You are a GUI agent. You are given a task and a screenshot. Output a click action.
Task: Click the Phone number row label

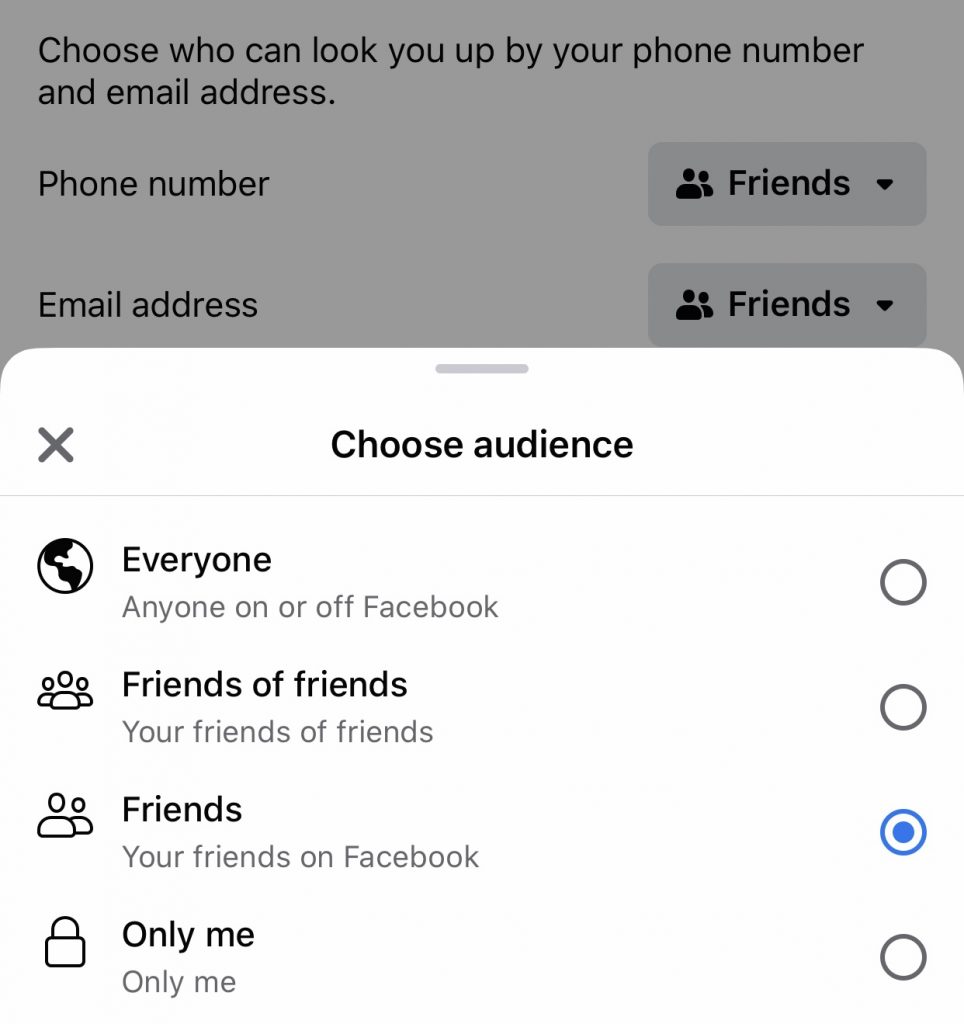(153, 183)
